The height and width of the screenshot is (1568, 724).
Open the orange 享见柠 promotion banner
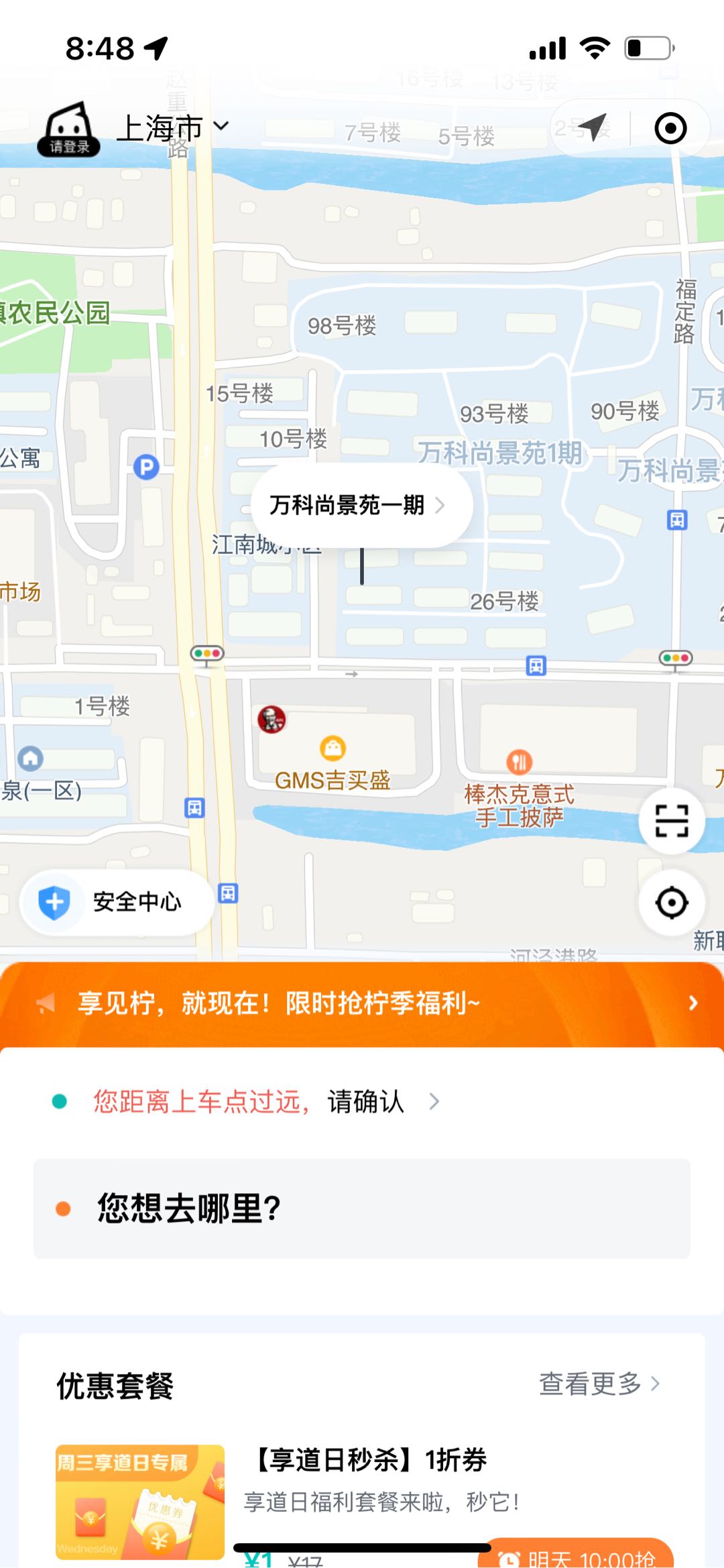coord(362,1003)
